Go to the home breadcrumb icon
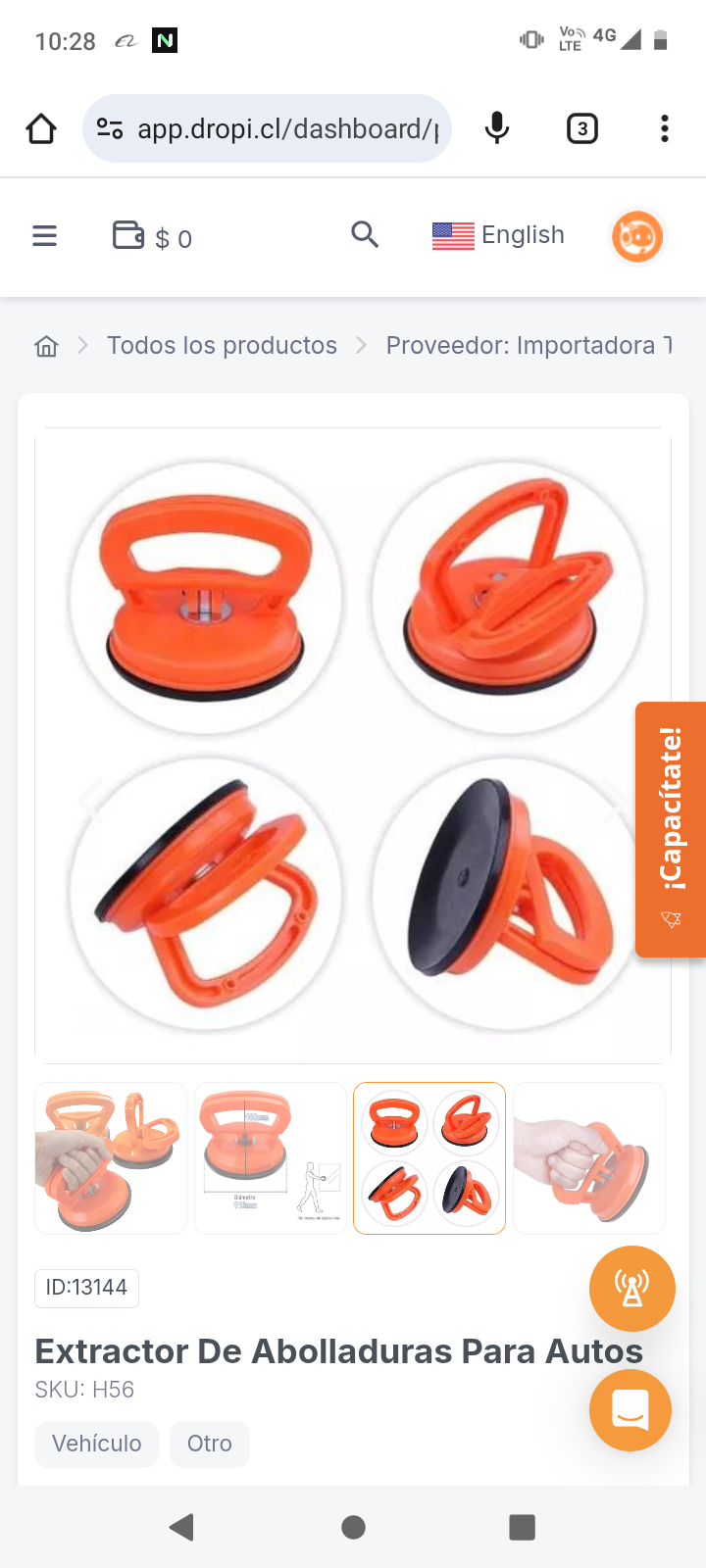The width and height of the screenshot is (706, 1568). tap(46, 346)
